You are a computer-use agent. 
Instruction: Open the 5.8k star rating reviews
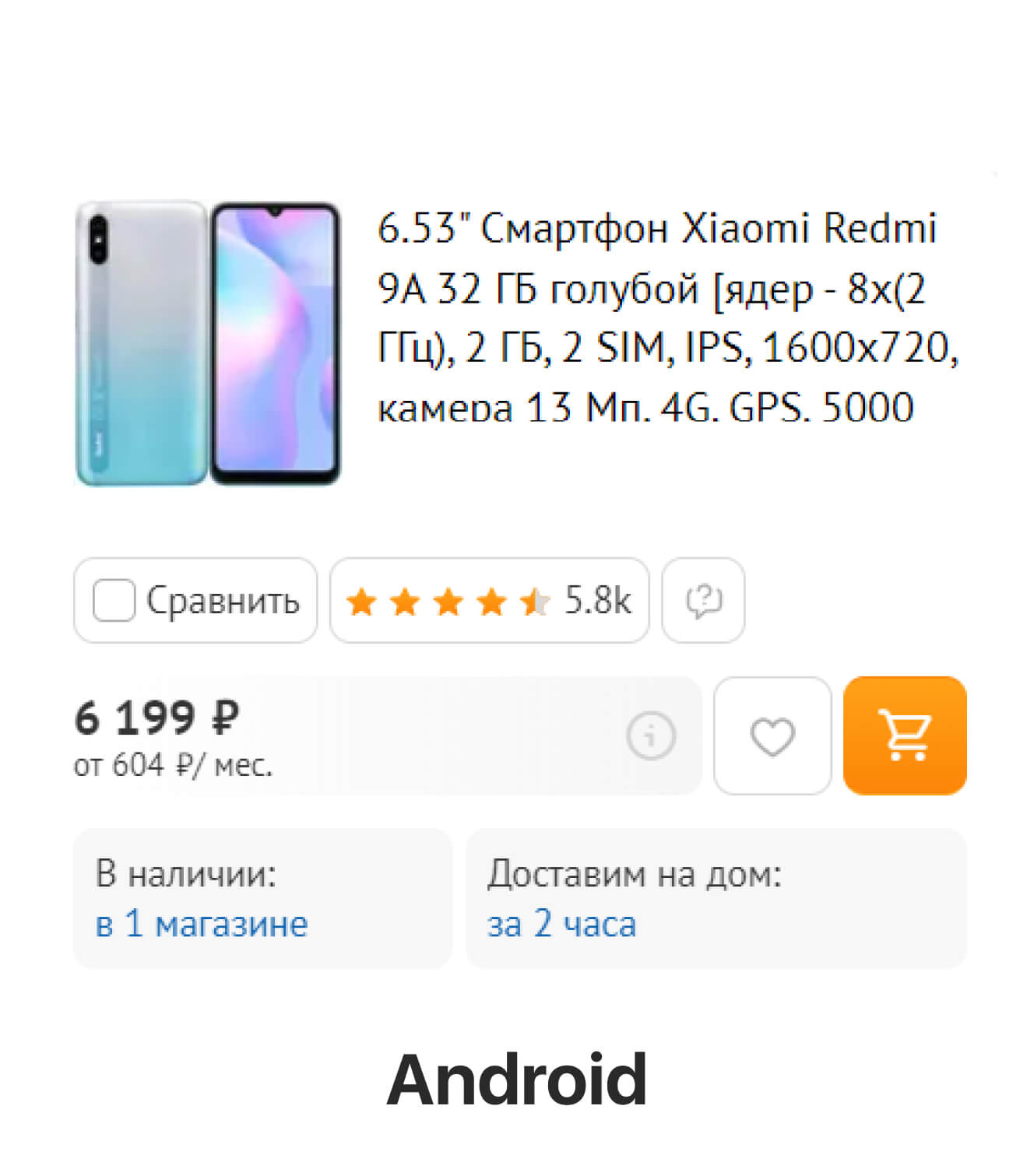489,600
